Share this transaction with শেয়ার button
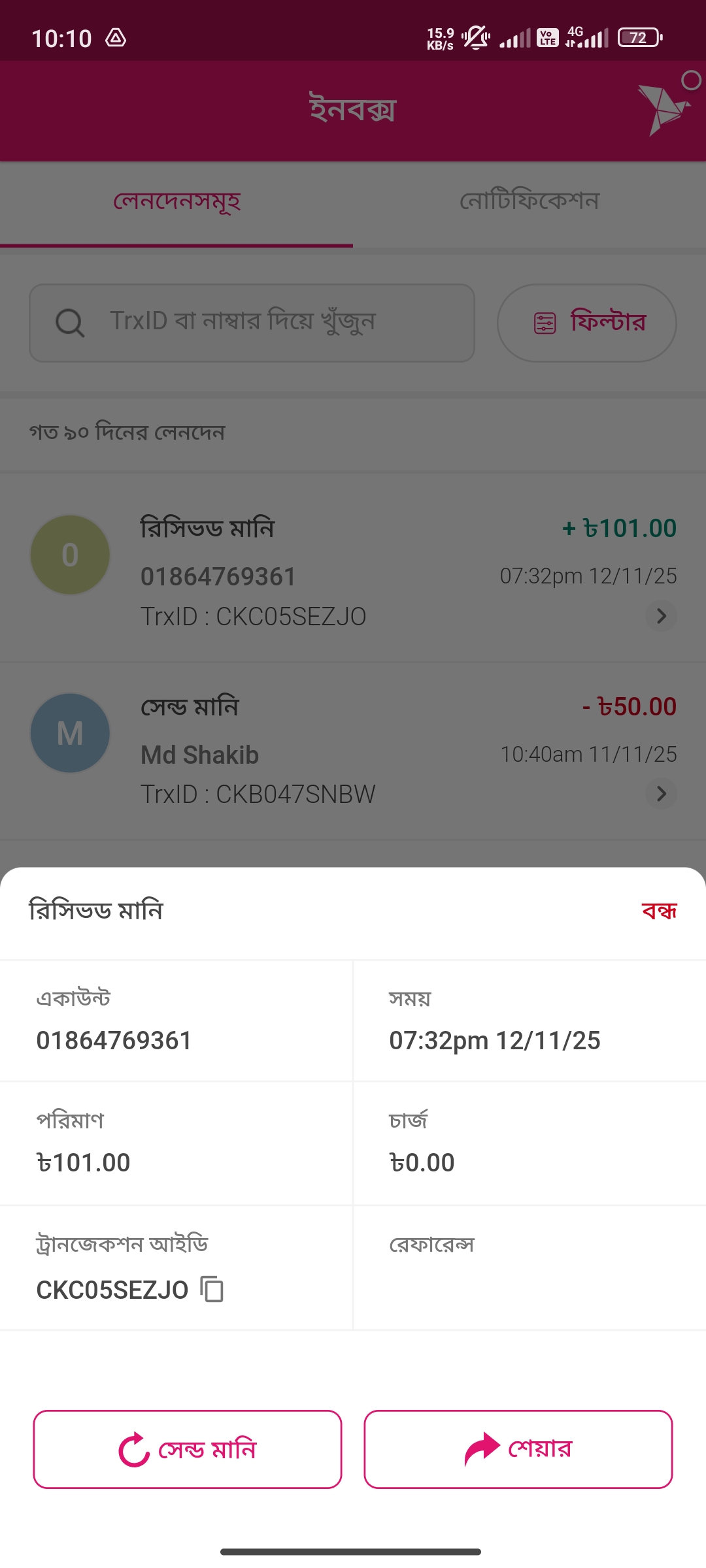Image resolution: width=706 pixels, height=1568 pixels. coord(518,1449)
